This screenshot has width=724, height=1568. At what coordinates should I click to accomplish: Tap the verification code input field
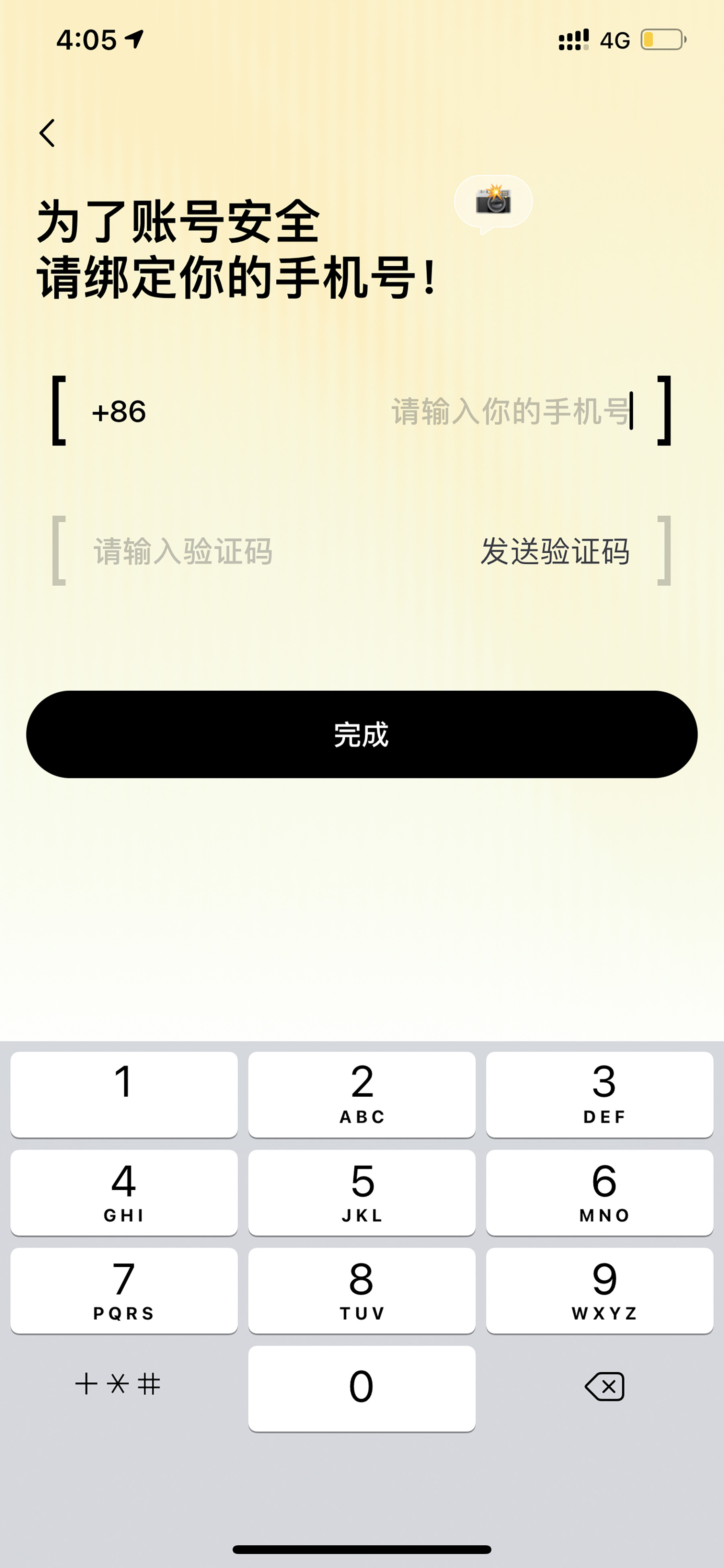point(183,551)
